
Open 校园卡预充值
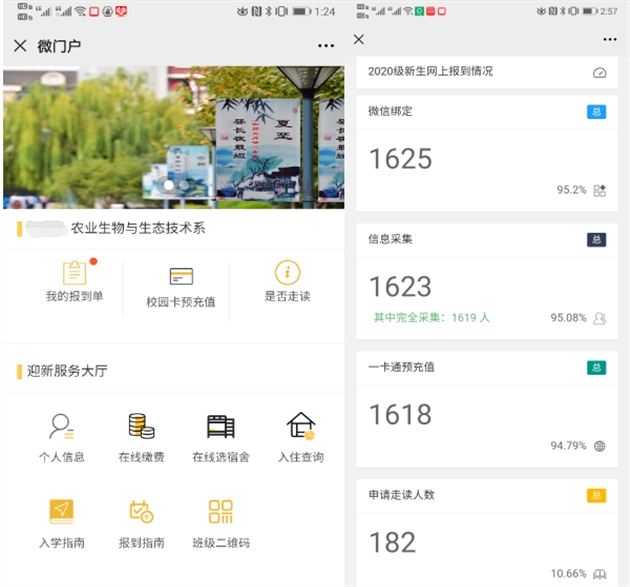pos(181,287)
